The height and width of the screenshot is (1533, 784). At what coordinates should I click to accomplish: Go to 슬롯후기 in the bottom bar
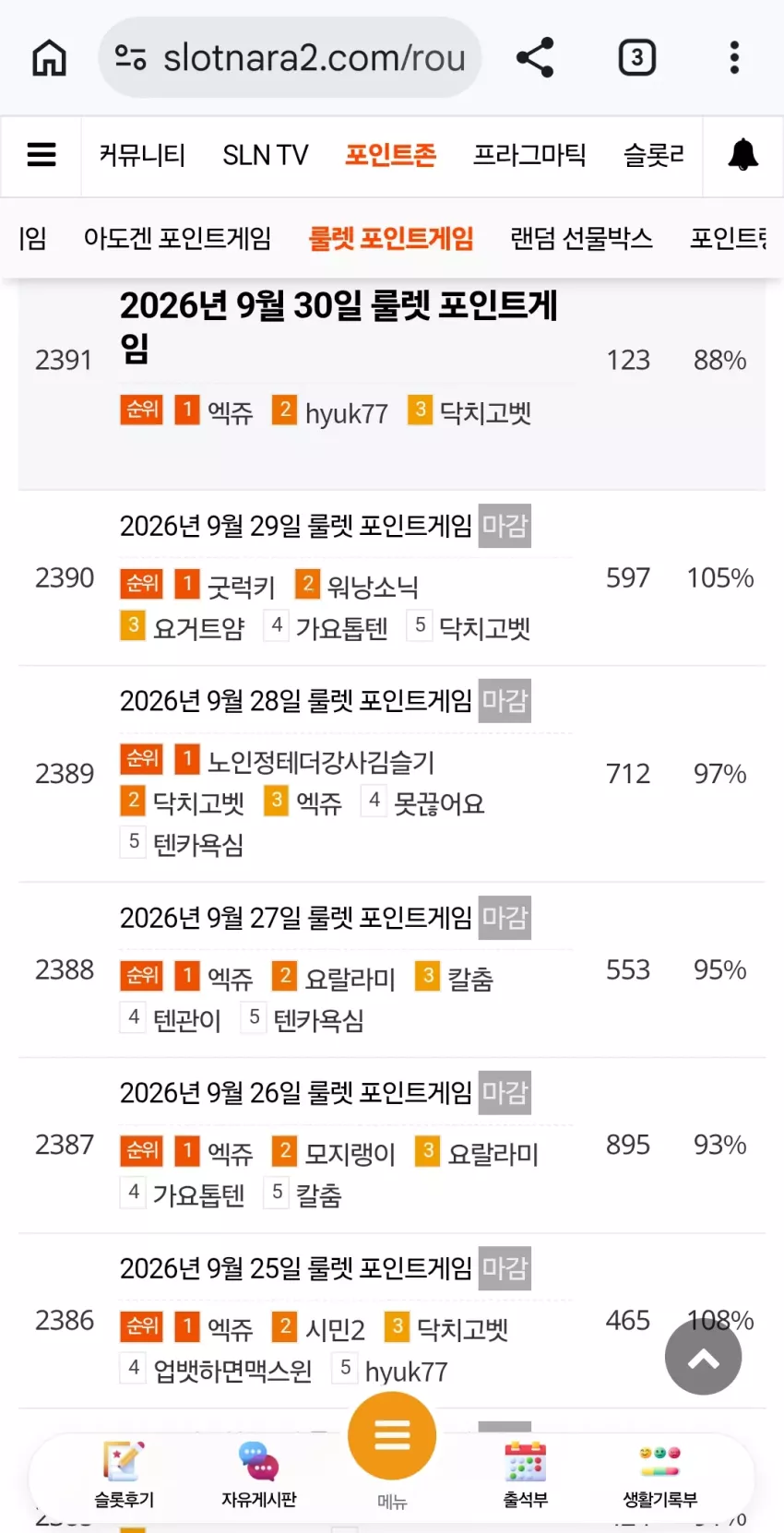124,1474
